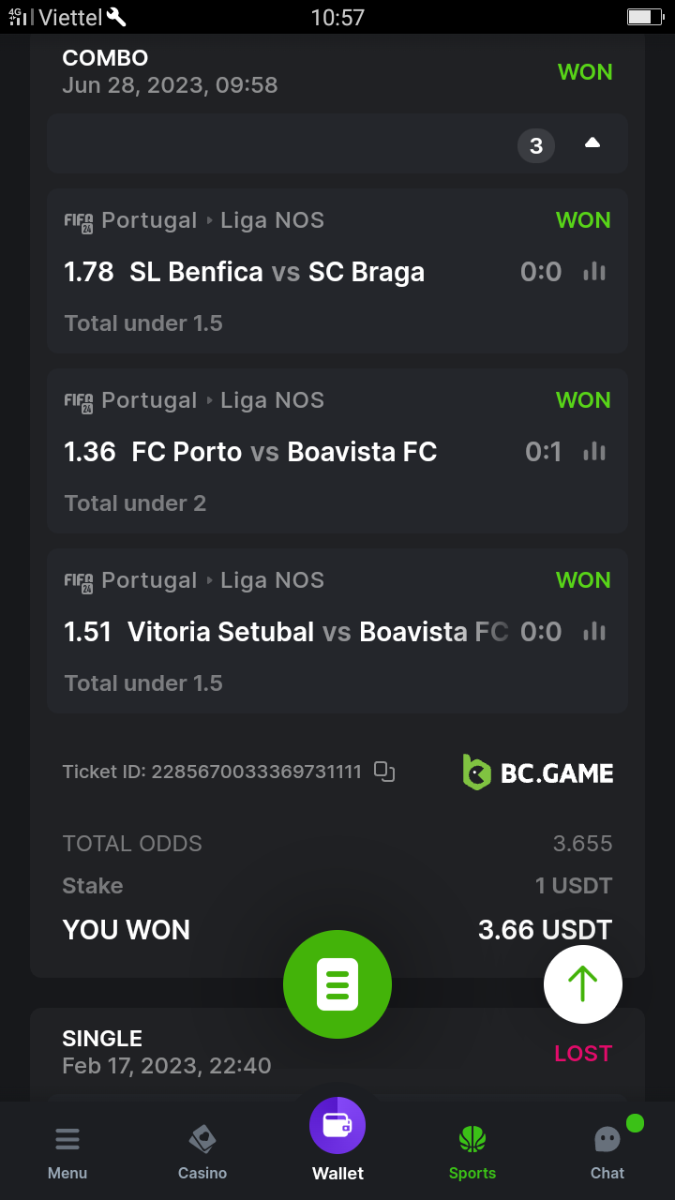Copy the ticket ID
The height and width of the screenshot is (1200, 675).
tap(385, 771)
